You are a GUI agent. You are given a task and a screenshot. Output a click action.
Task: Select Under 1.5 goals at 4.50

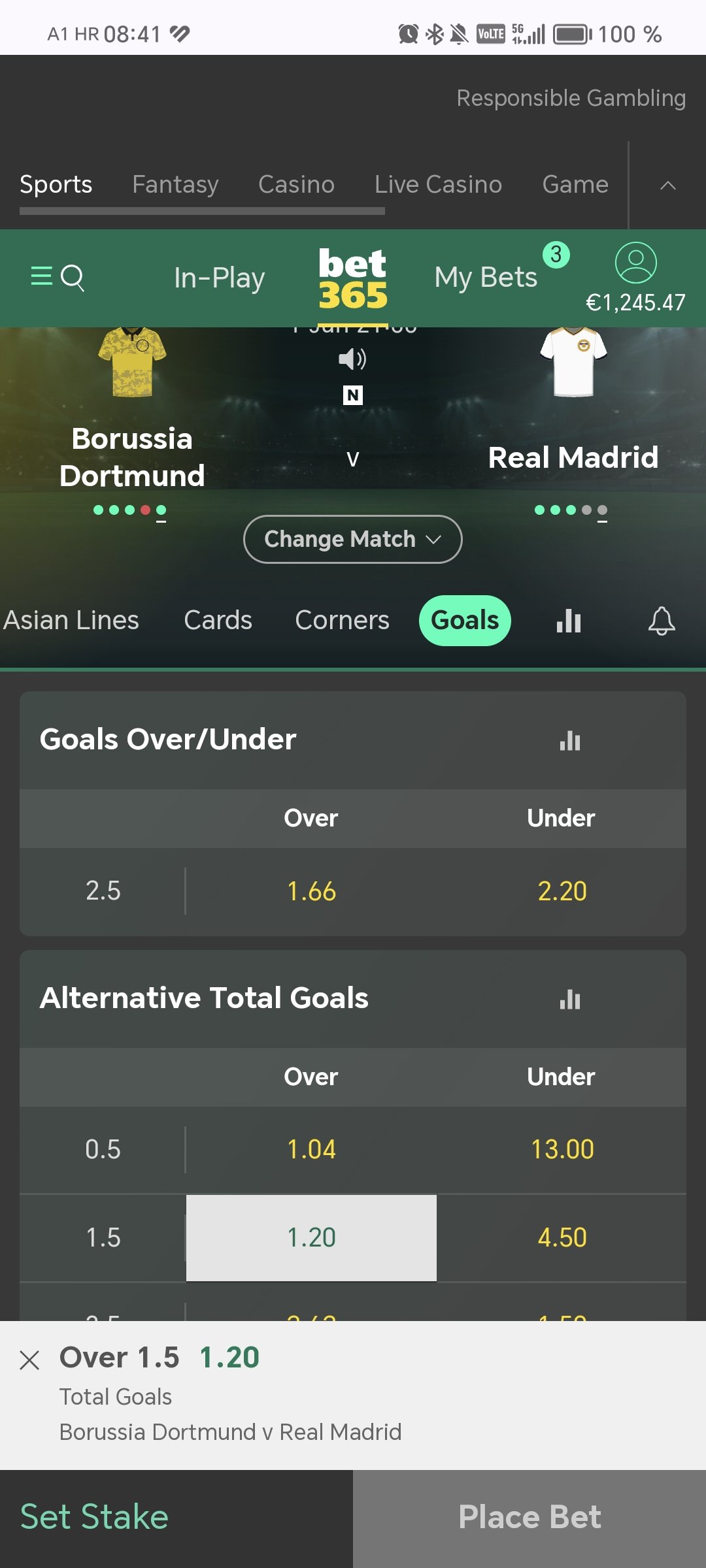click(x=562, y=1237)
